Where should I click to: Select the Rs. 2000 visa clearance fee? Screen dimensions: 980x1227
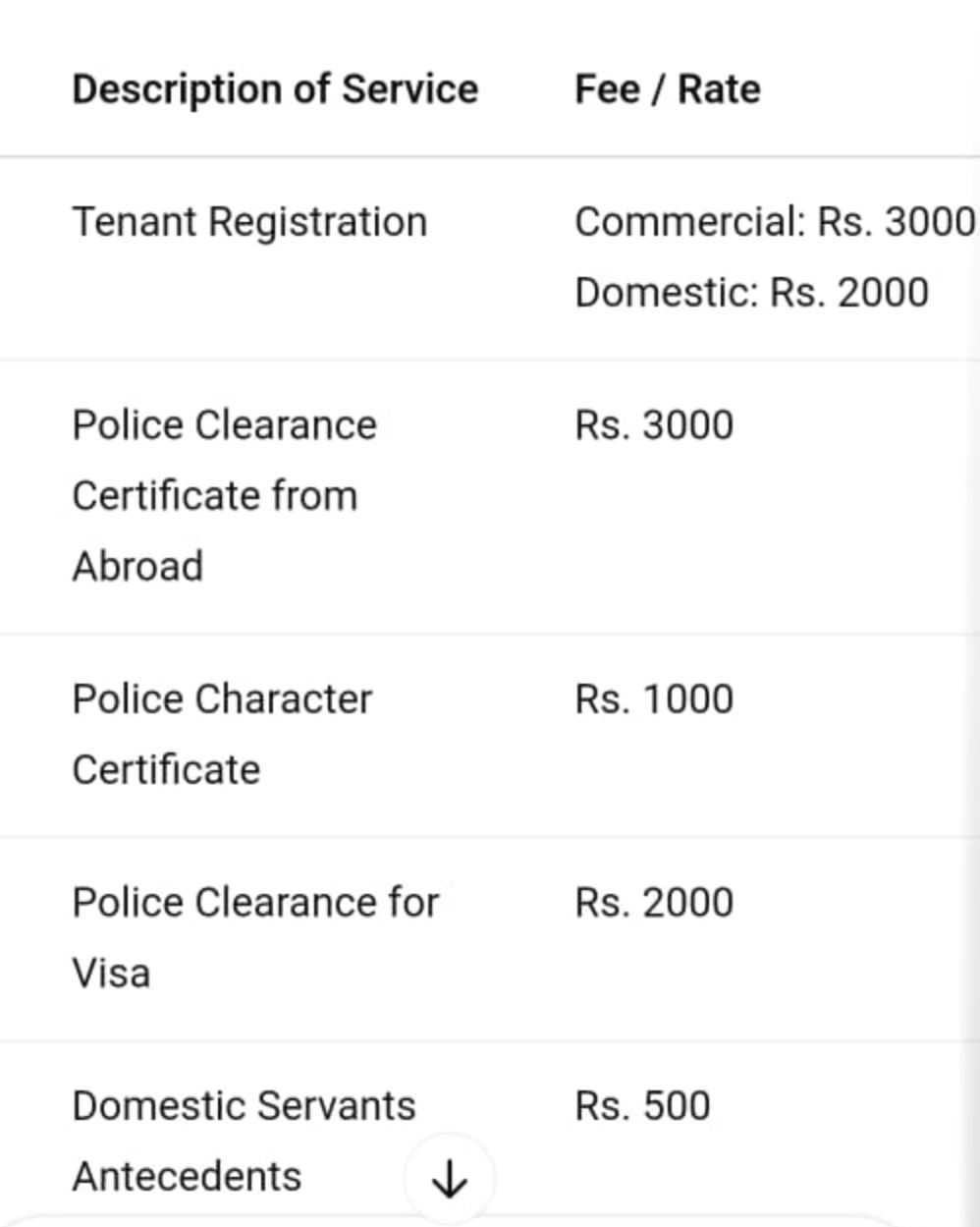click(653, 901)
